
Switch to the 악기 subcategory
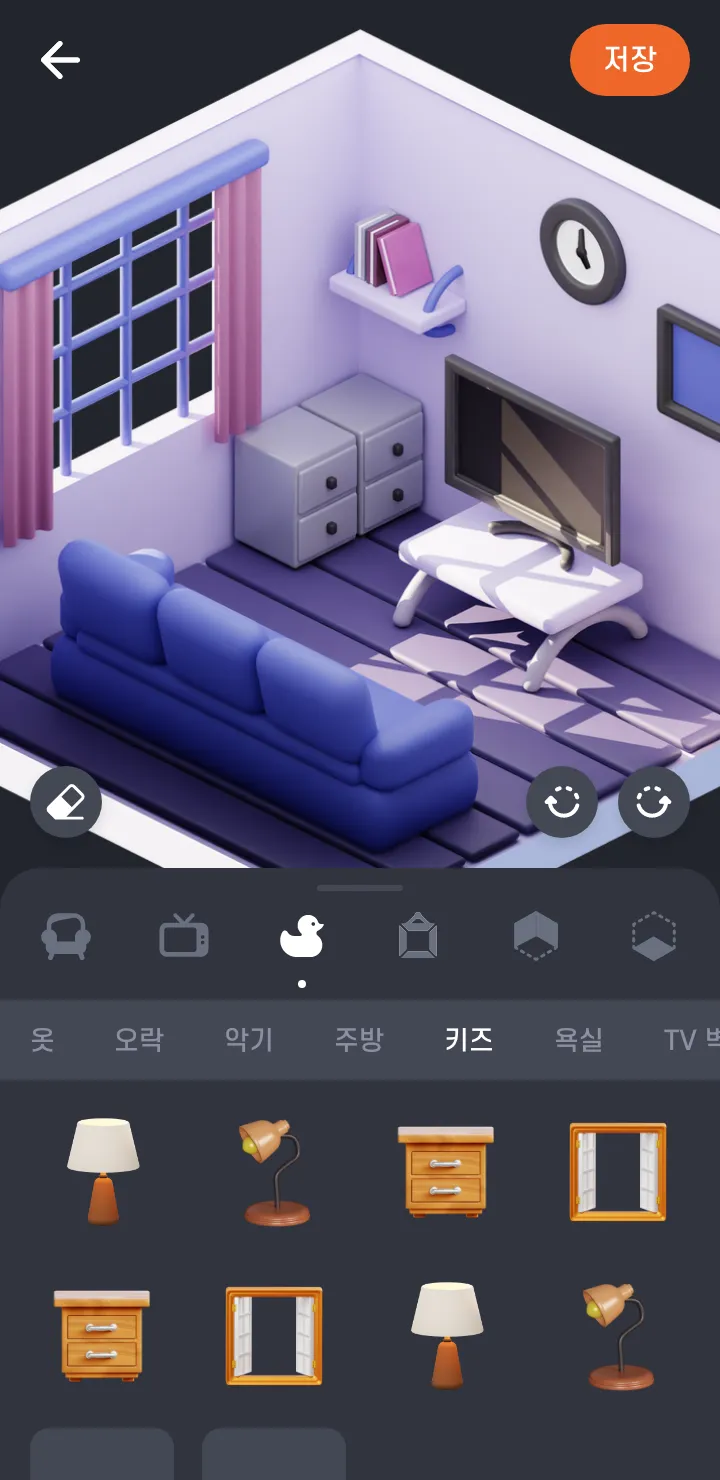pos(249,1040)
